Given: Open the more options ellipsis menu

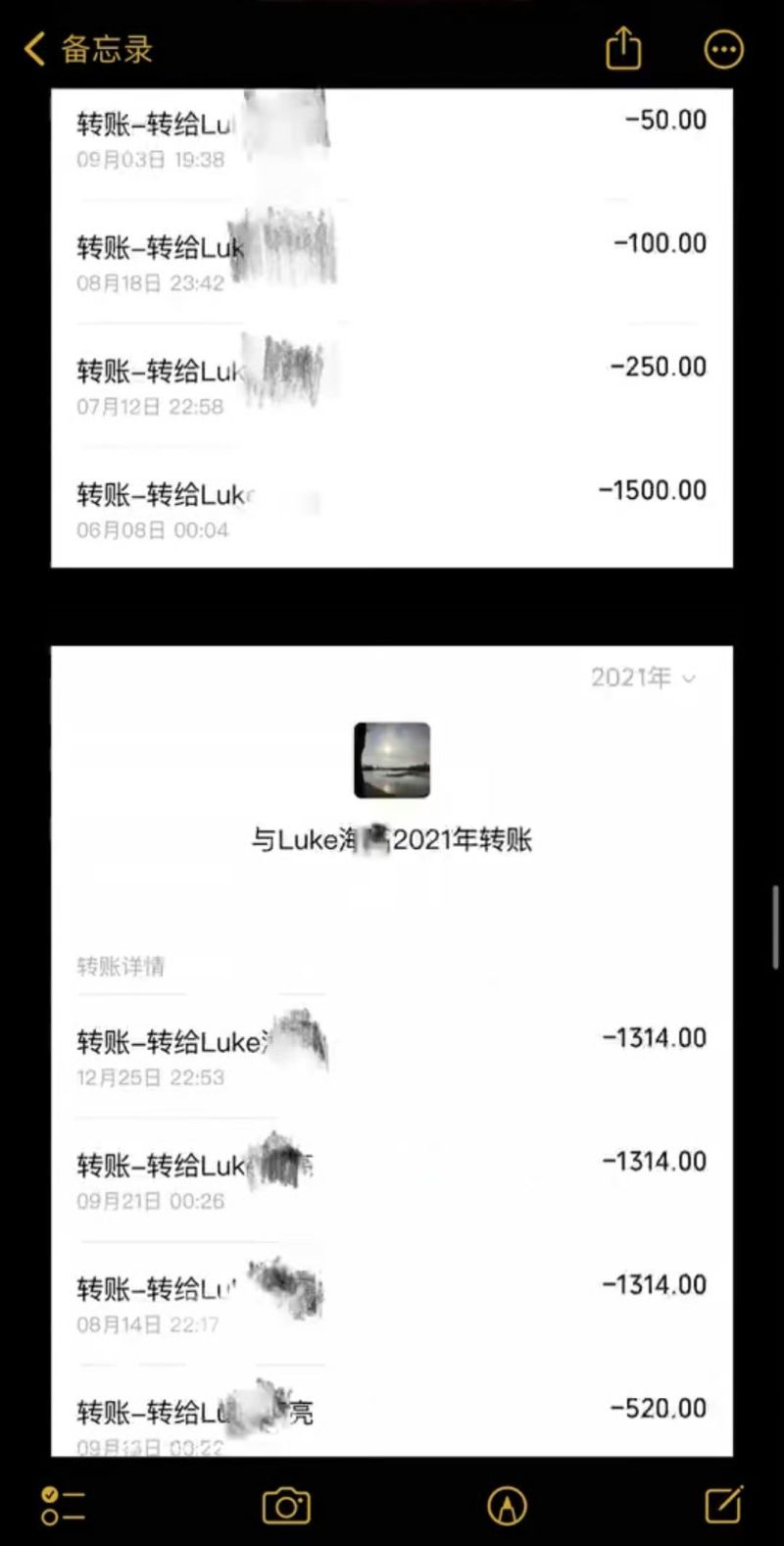Looking at the screenshot, I should coord(723,49).
